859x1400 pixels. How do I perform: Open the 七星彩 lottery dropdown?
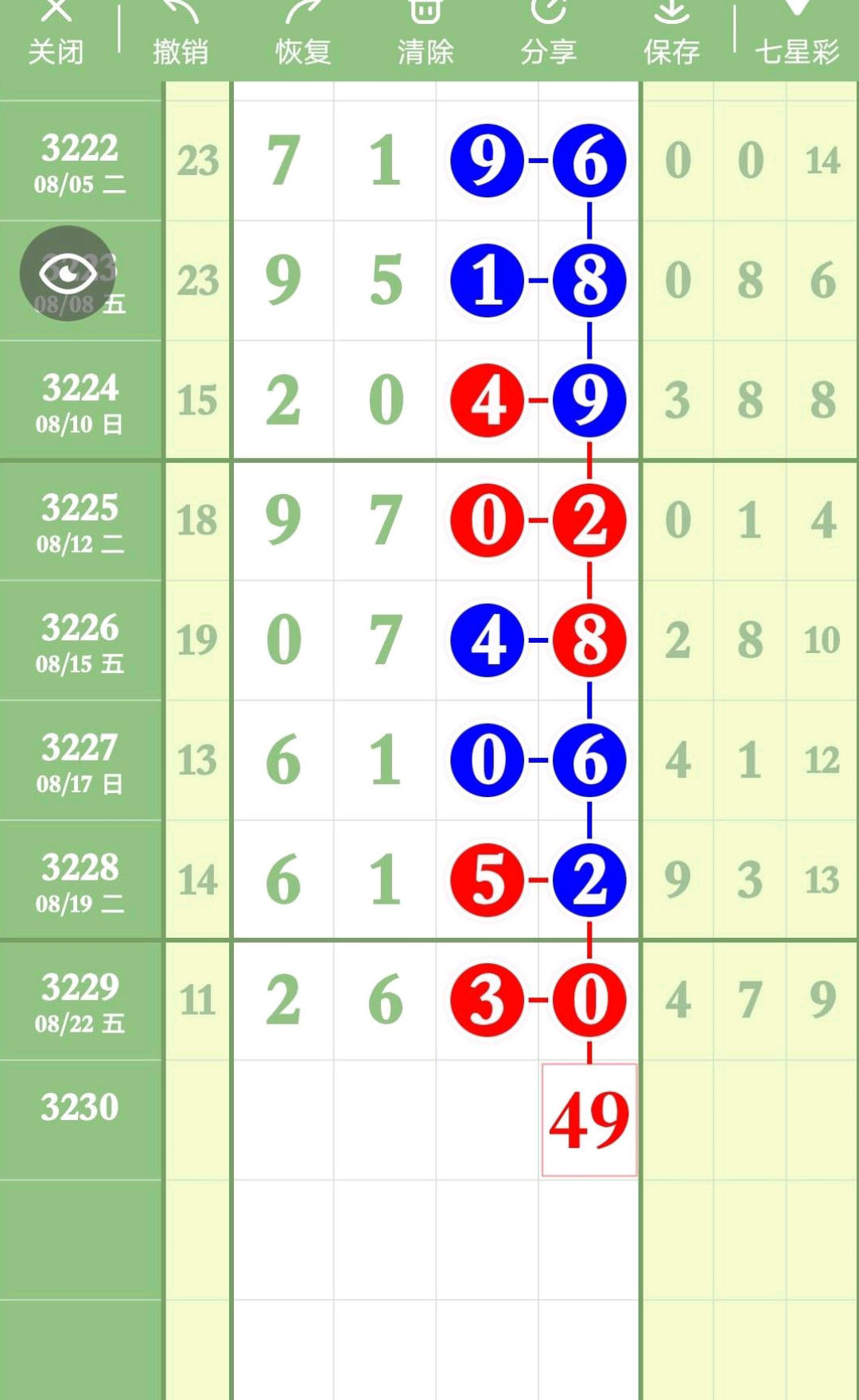797,34
